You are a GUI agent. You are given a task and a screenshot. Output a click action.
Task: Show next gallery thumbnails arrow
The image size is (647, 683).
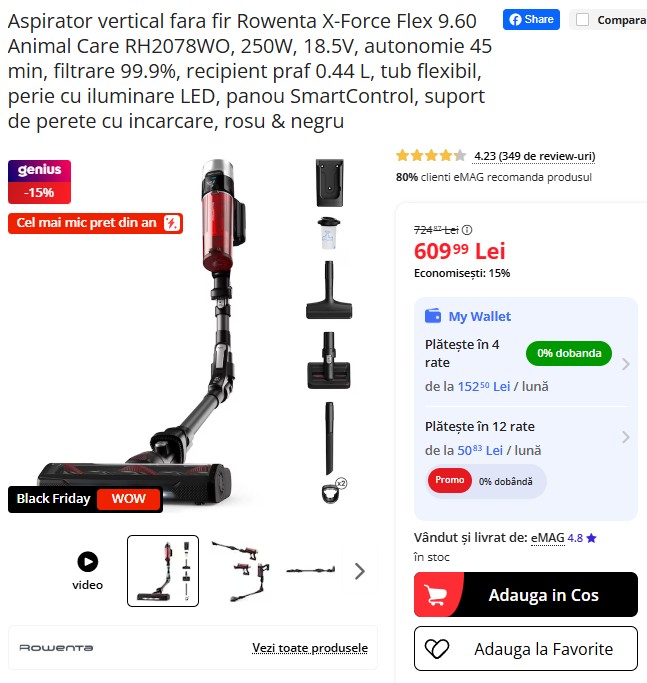tap(360, 571)
